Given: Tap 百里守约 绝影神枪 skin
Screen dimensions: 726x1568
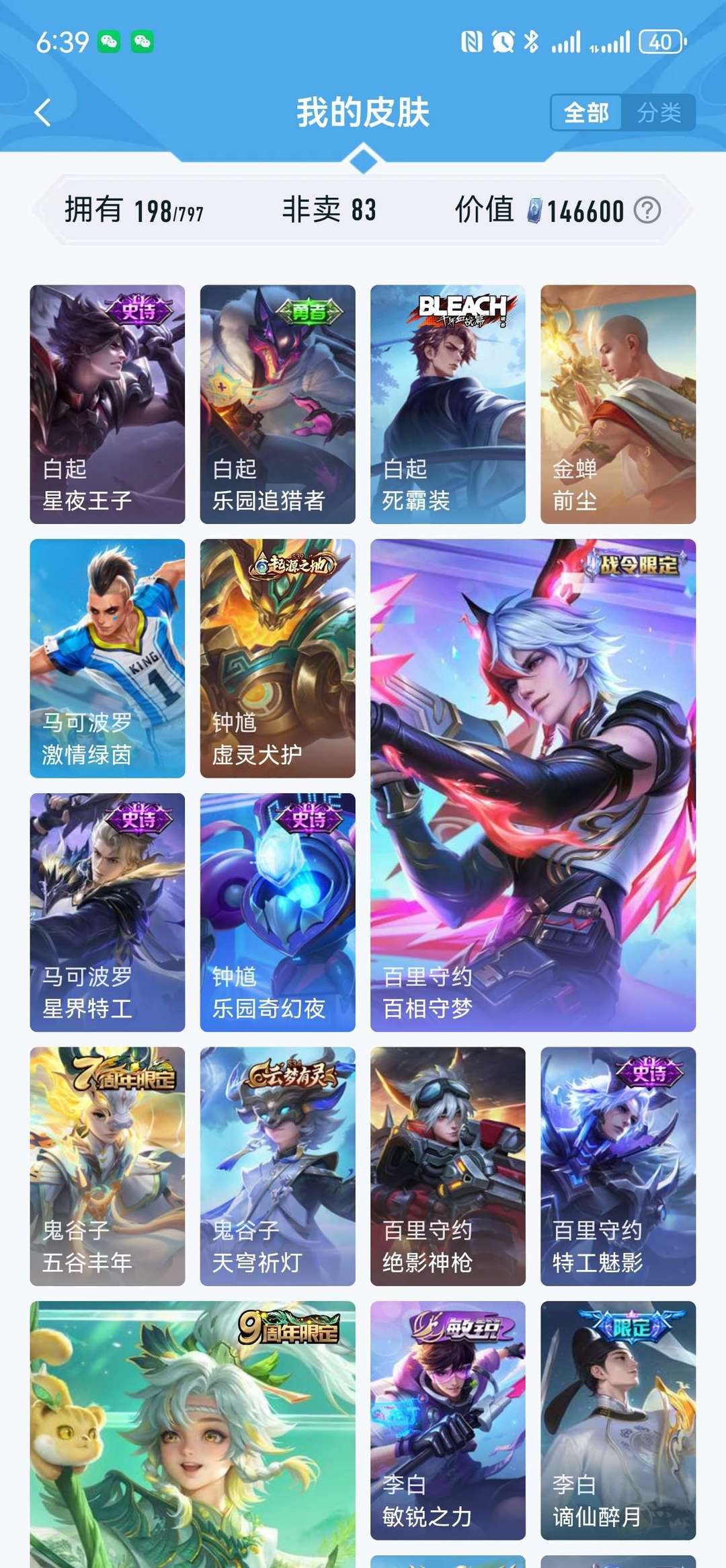Looking at the screenshot, I should click(448, 1166).
